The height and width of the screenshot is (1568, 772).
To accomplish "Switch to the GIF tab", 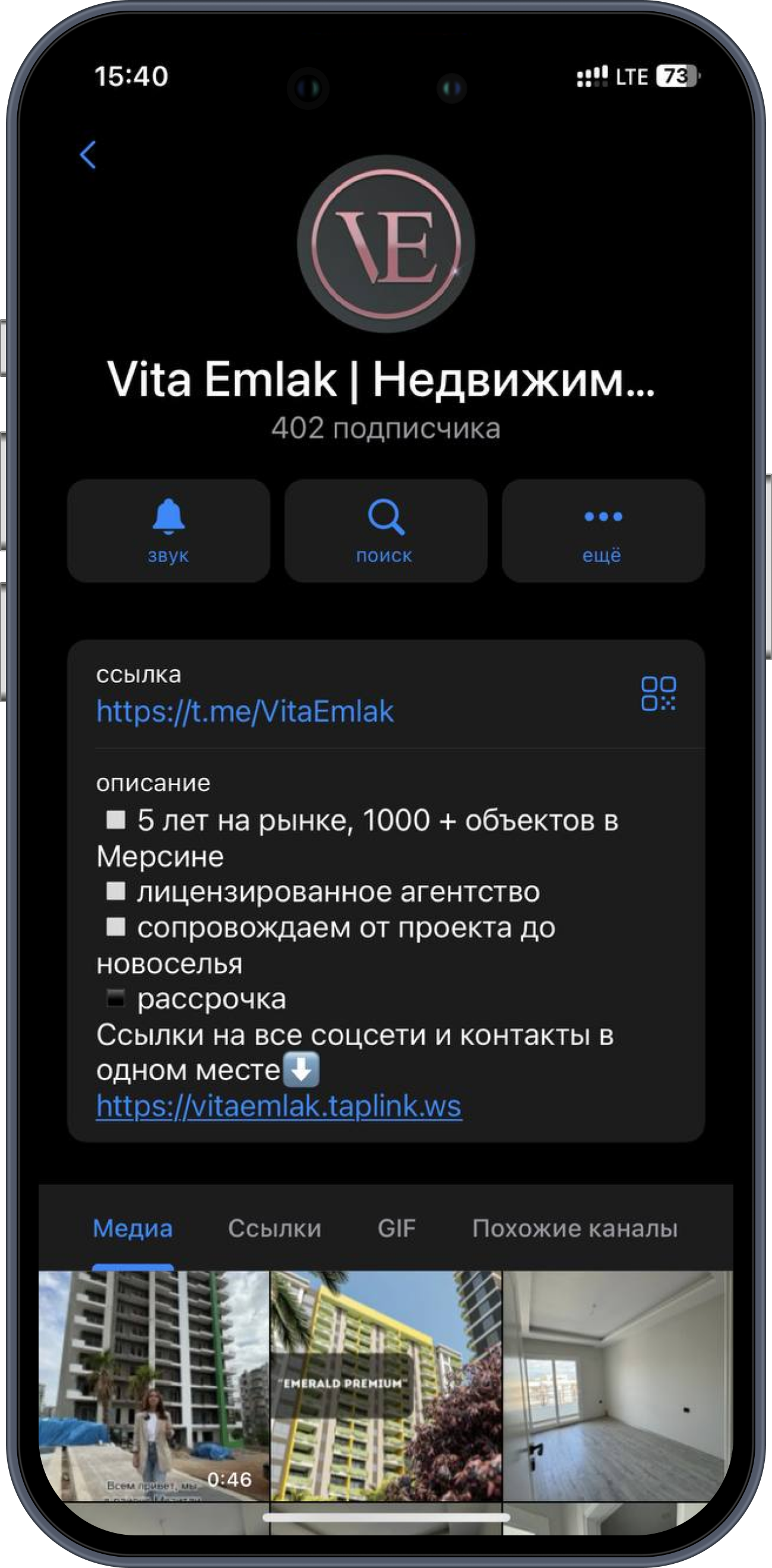I will (x=396, y=1229).
